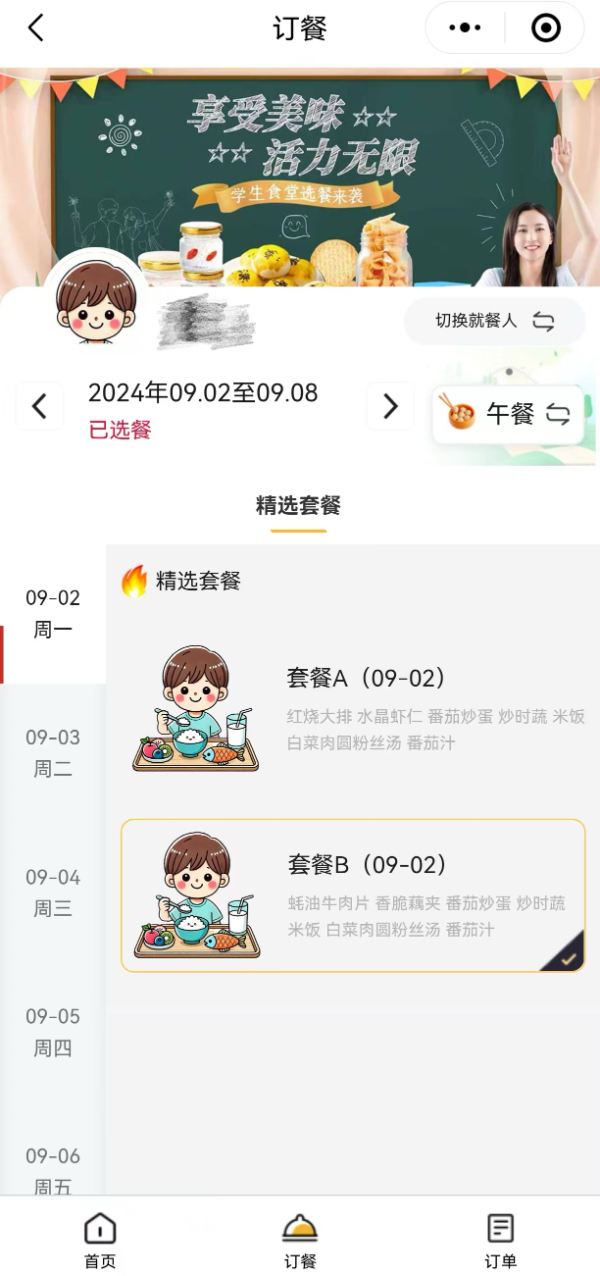Open the mini program overflow menu
The image size is (600, 1276).
coord(465,28)
